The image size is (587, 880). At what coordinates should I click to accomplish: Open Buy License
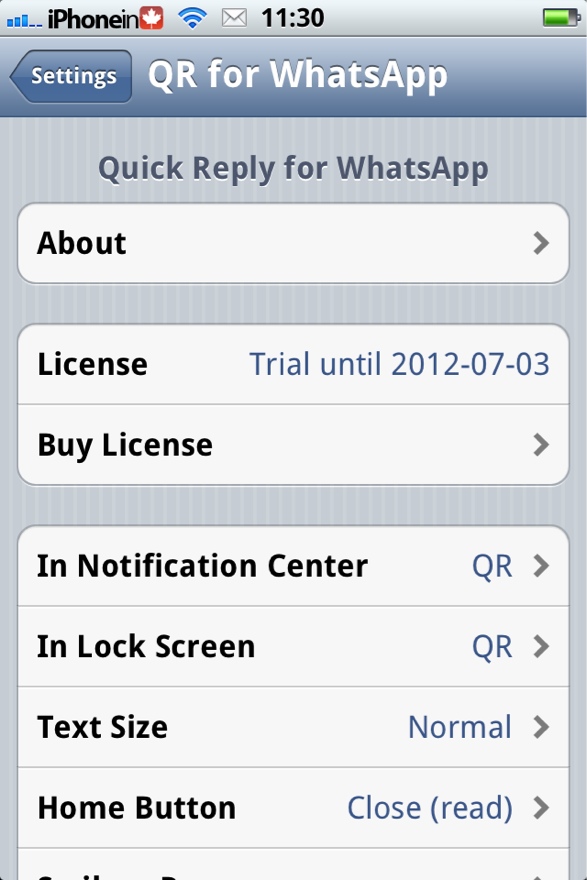coord(293,445)
